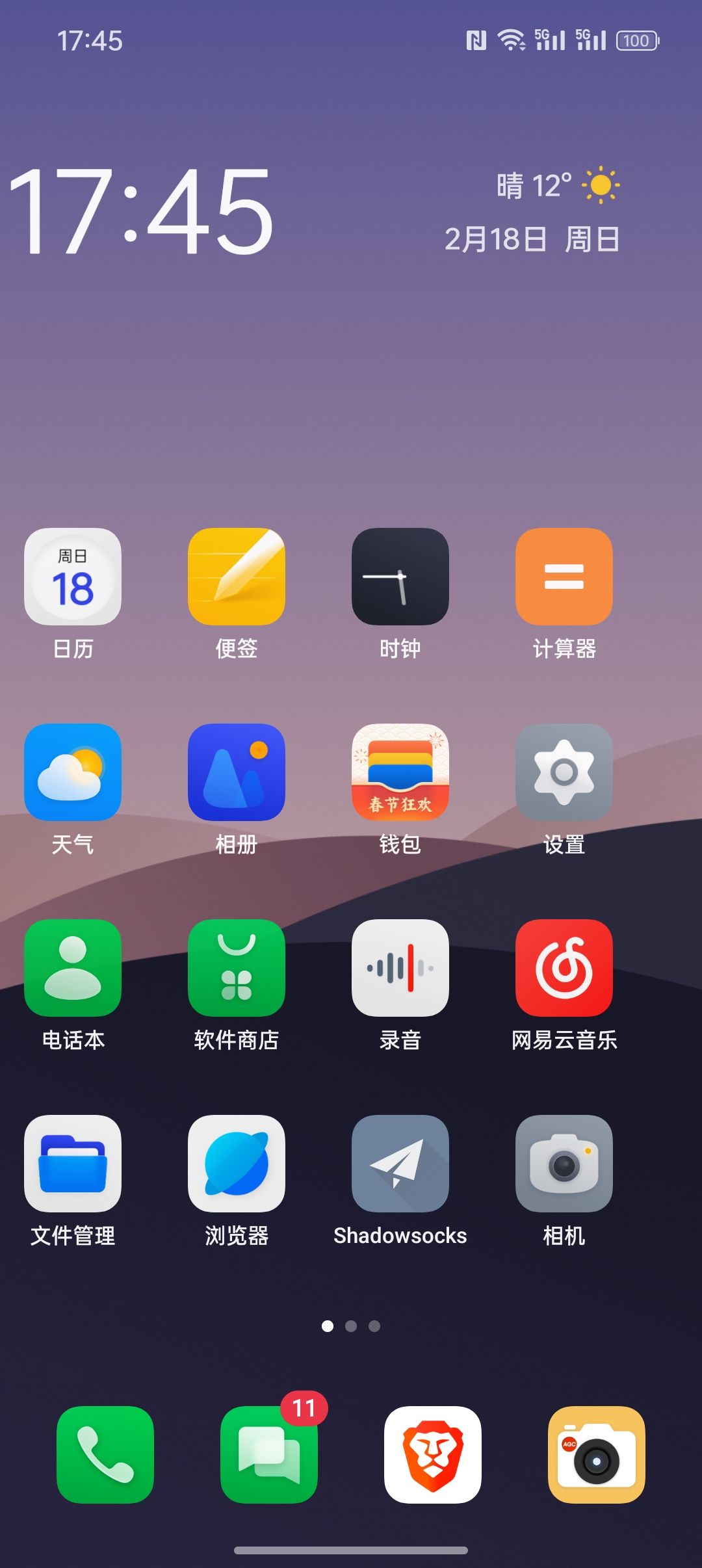Open the phone dialer in the dock

point(105,1455)
